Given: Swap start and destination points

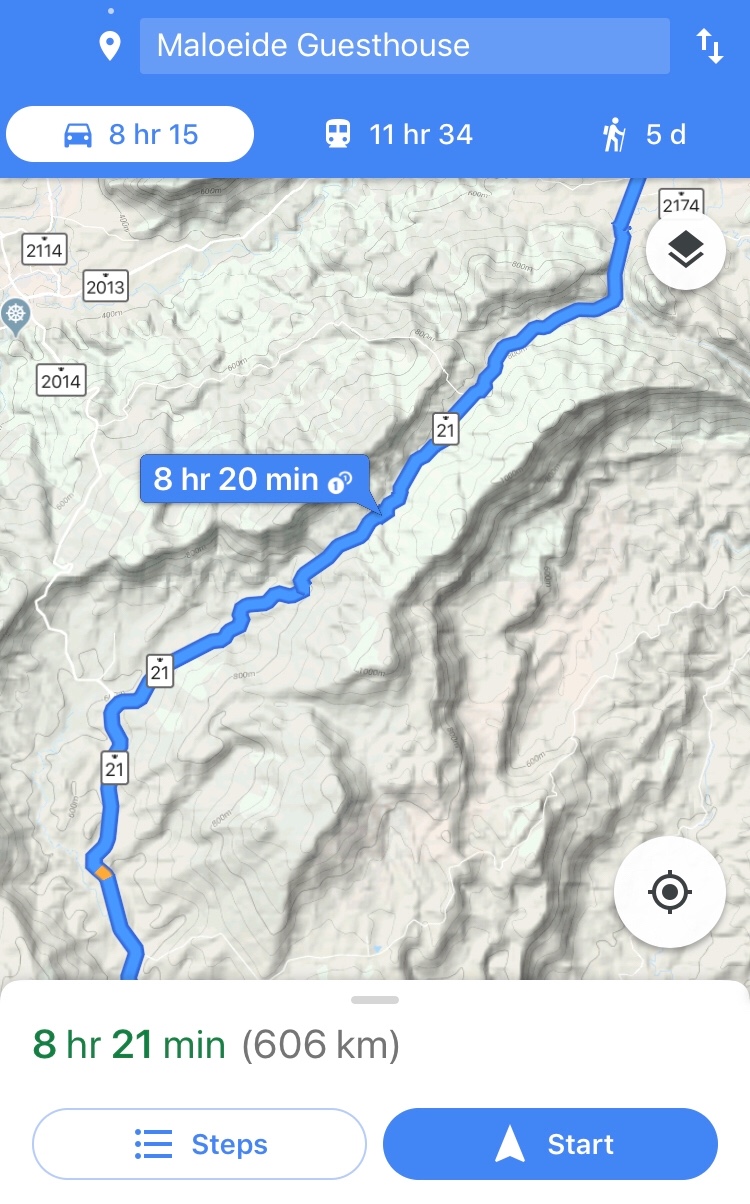Looking at the screenshot, I should 709,46.
